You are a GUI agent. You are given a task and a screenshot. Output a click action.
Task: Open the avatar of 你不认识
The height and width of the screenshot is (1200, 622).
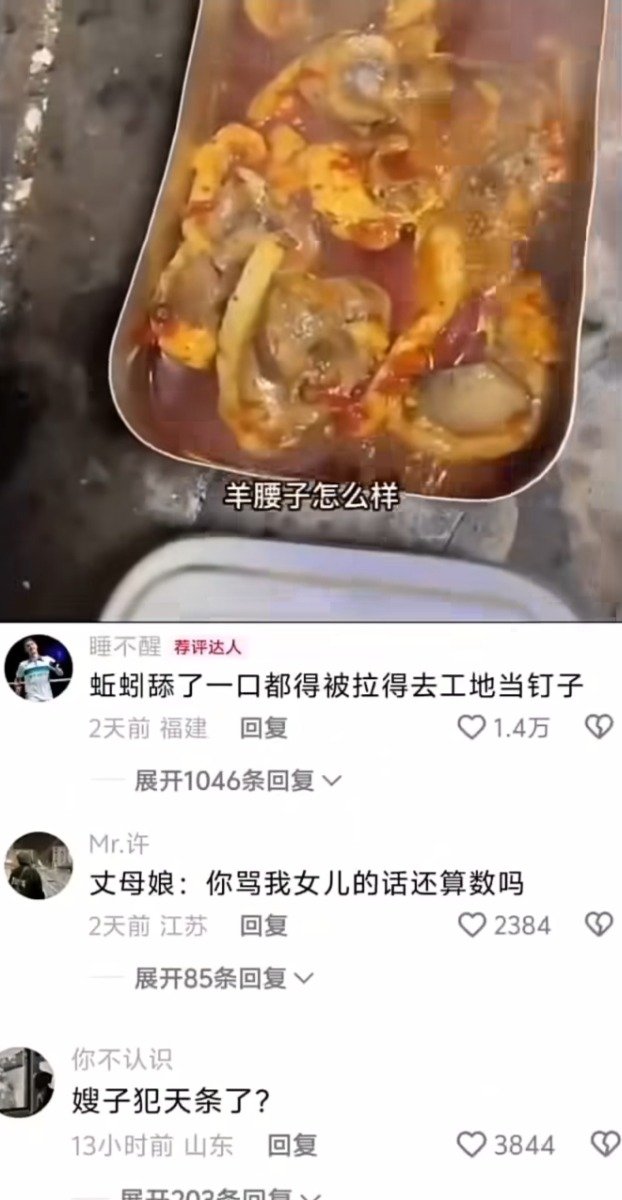pos(26,1082)
